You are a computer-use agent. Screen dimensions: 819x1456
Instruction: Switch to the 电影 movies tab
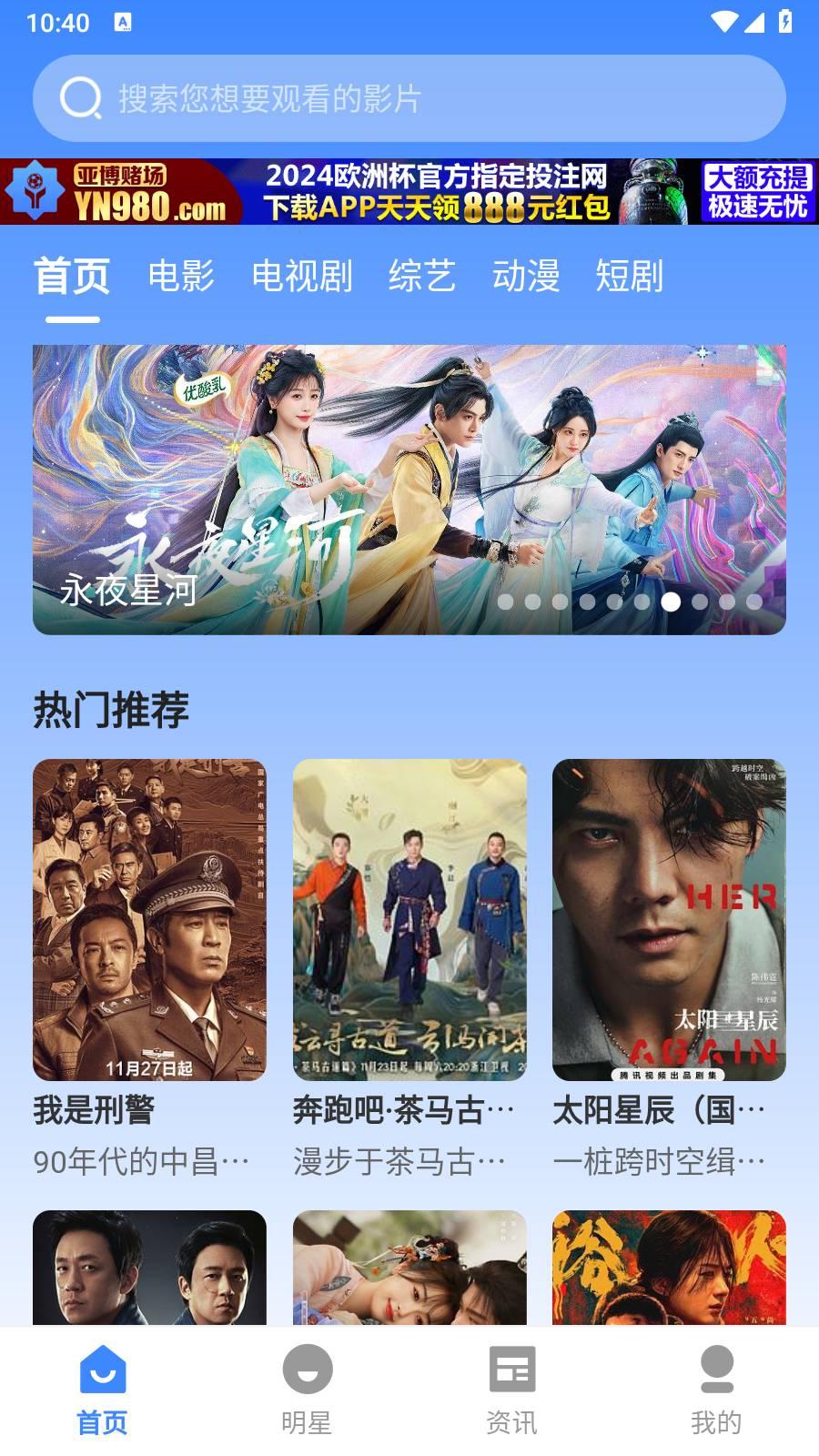(x=182, y=276)
